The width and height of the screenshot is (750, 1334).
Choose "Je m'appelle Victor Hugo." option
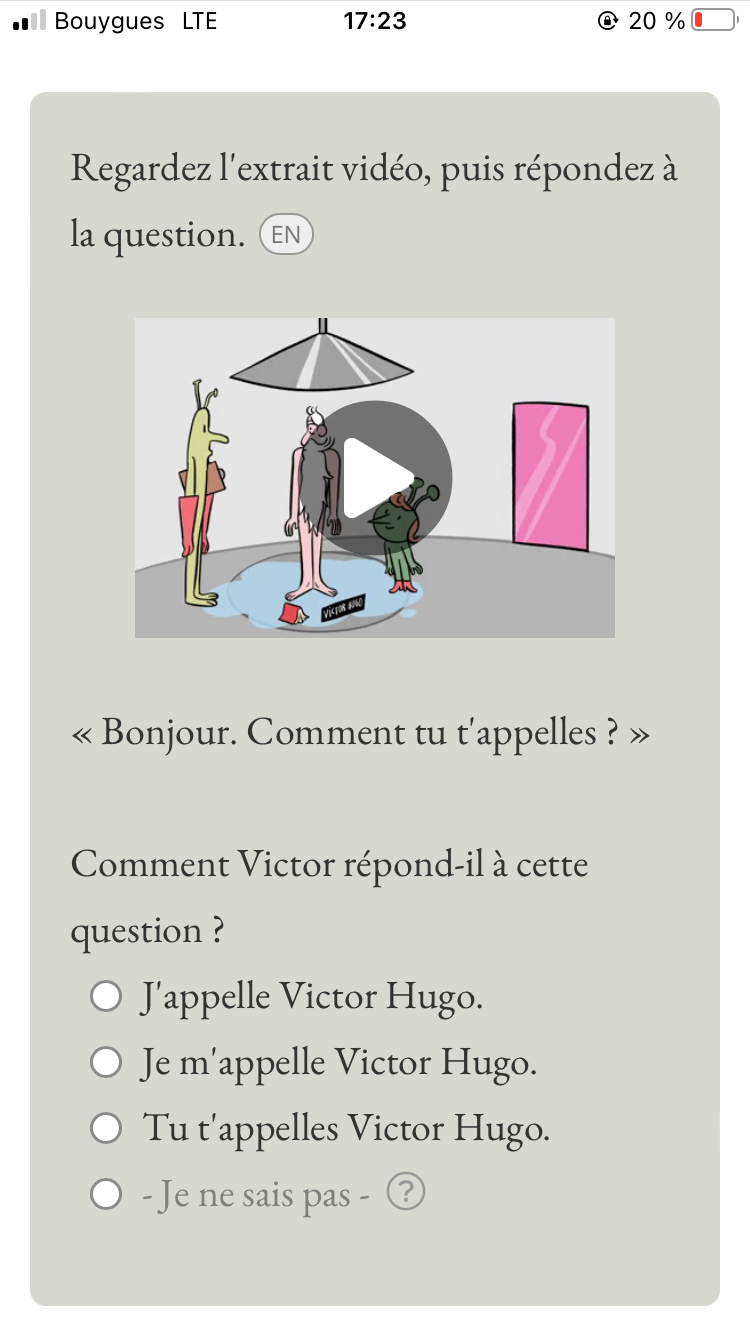pos(106,1063)
